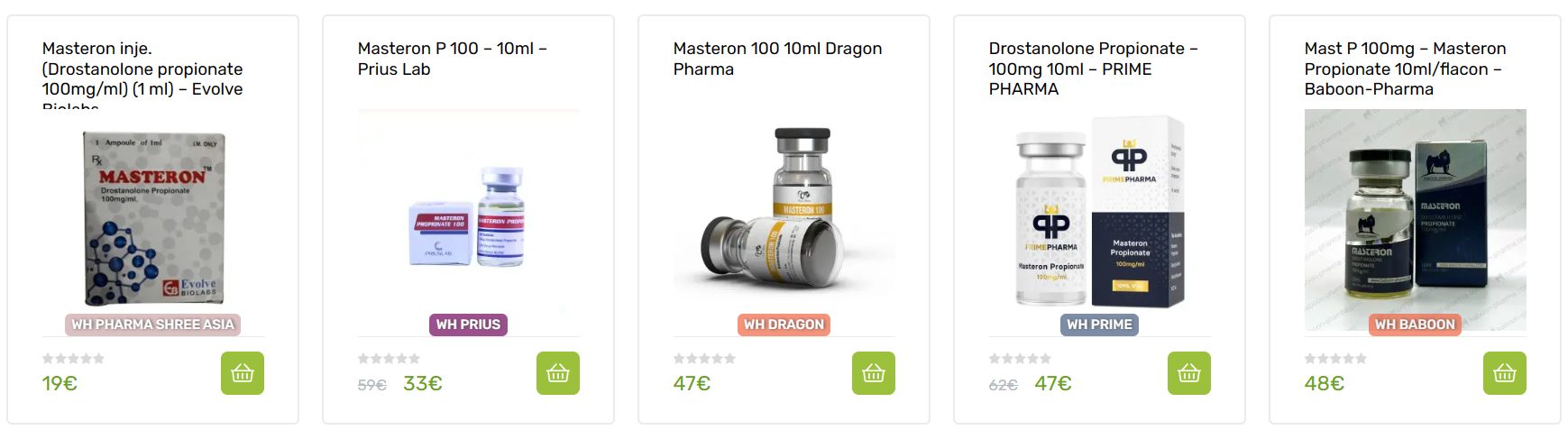1568x439 pixels.
Task: Open the Evolve Biolabs Masteron product image
Action: [x=153, y=216]
